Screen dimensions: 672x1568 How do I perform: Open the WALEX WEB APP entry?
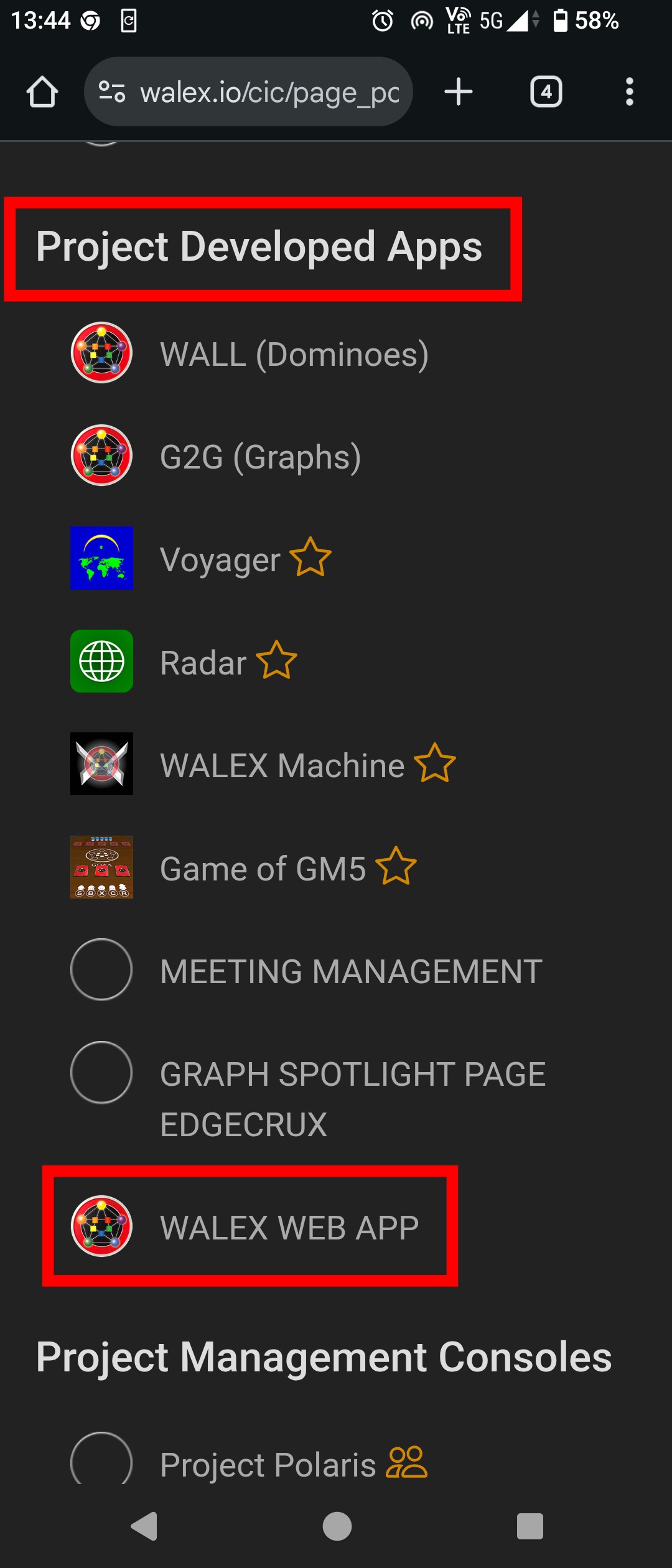click(x=289, y=1227)
